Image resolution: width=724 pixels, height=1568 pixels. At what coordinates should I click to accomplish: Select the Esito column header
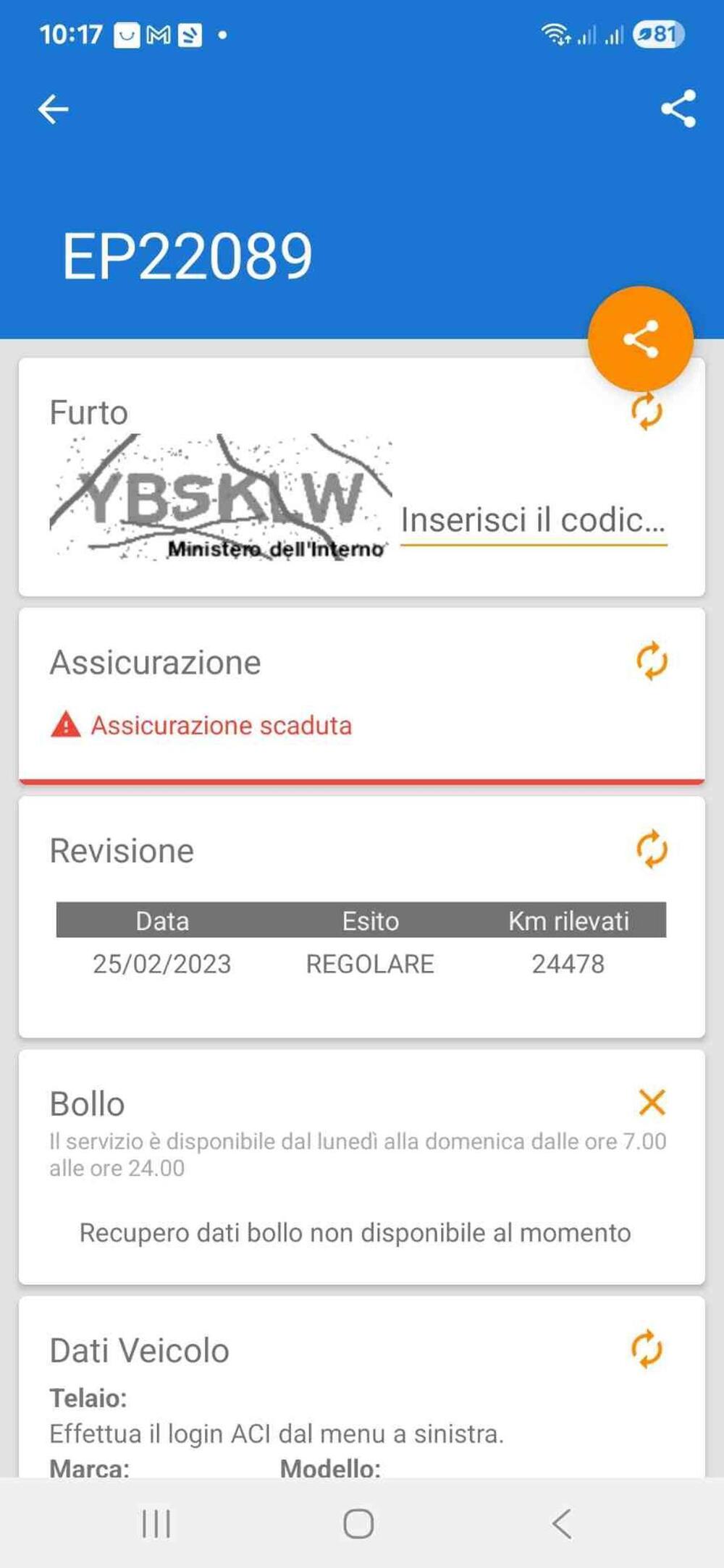[370, 920]
